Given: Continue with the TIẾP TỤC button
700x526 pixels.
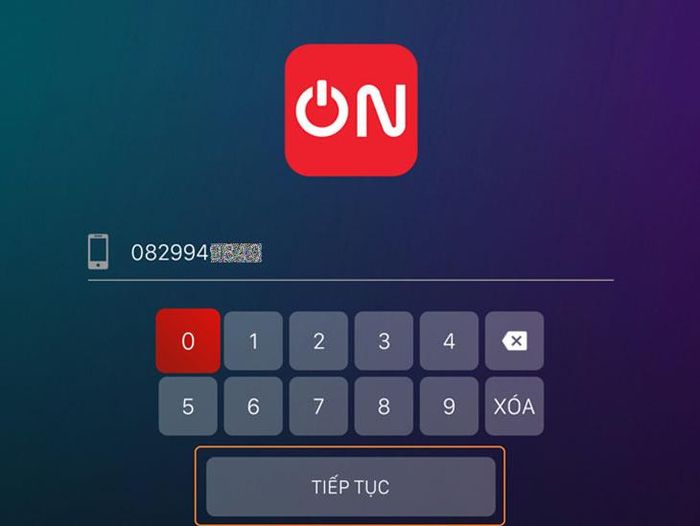Looking at the screenshot, I should (x=350, y=487).
